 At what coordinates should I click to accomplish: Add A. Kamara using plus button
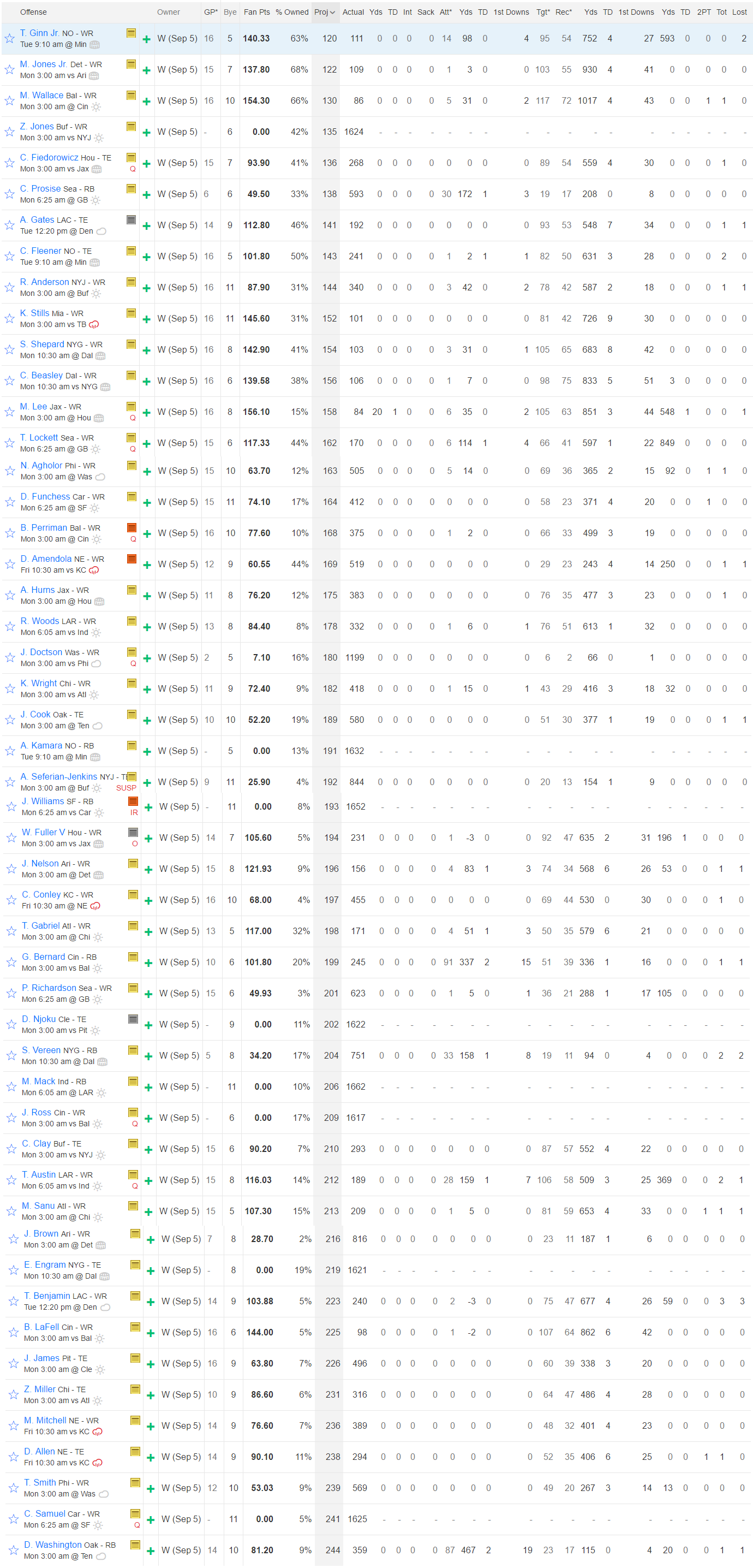pos(147,752)
